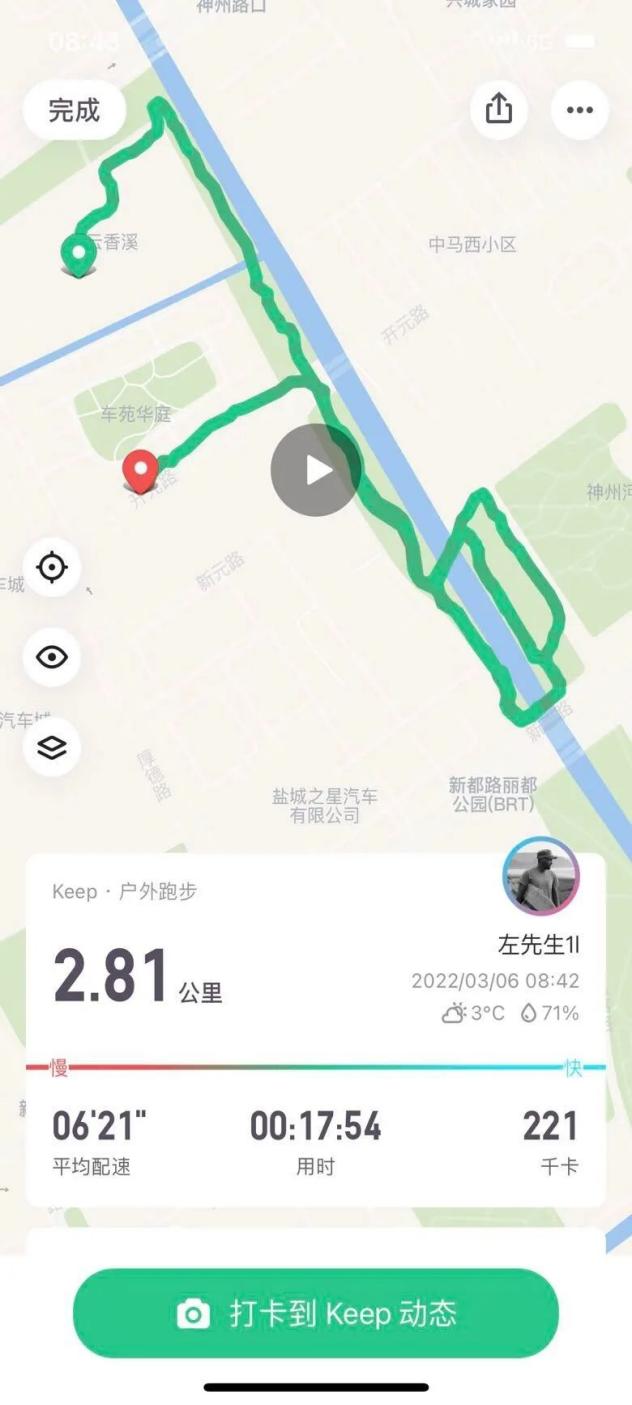This screenshot has height=1405, width=632.
Task: Share this running record
Action: [x=499, y=109]
